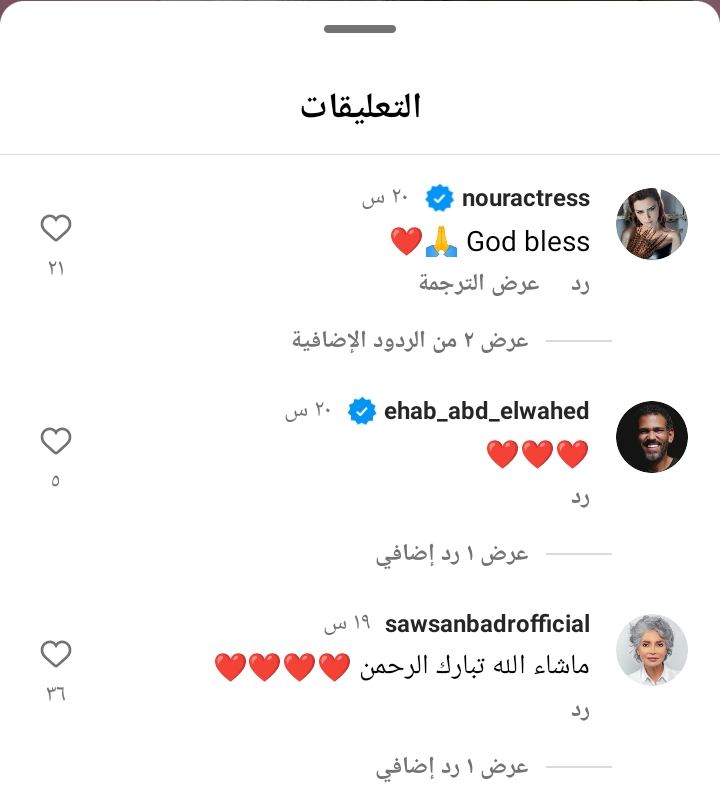Tap the comments sheet drag handle
Screen dimensions: 720x799
click(360, 29)
